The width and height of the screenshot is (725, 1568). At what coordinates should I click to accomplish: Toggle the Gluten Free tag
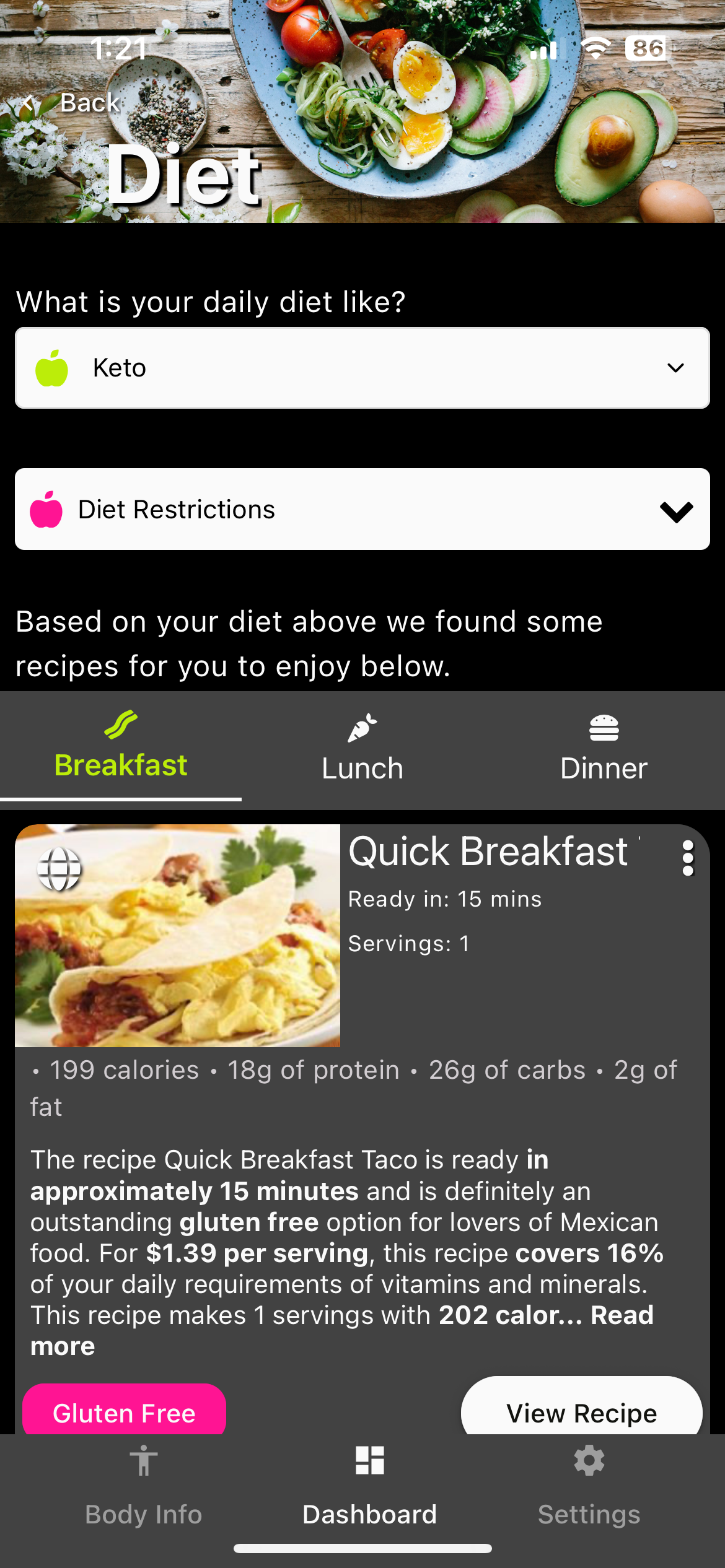(124, 1413)
